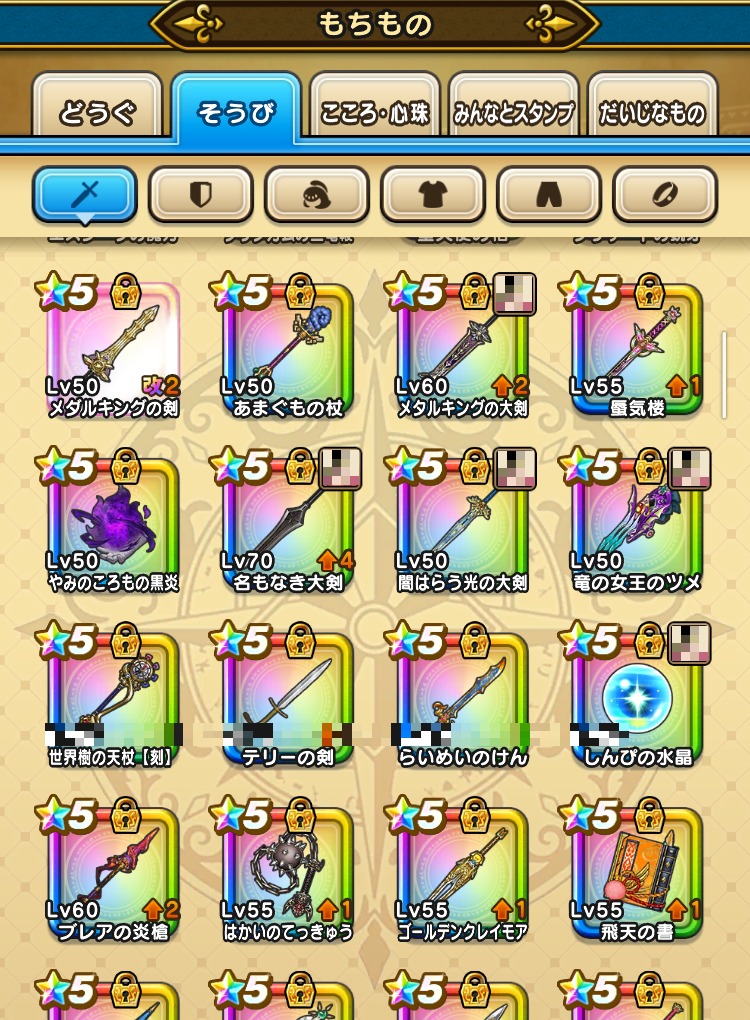View テリーの剣 details
The width and height of the screenshot is (750, 1020).
click(287, 700)
